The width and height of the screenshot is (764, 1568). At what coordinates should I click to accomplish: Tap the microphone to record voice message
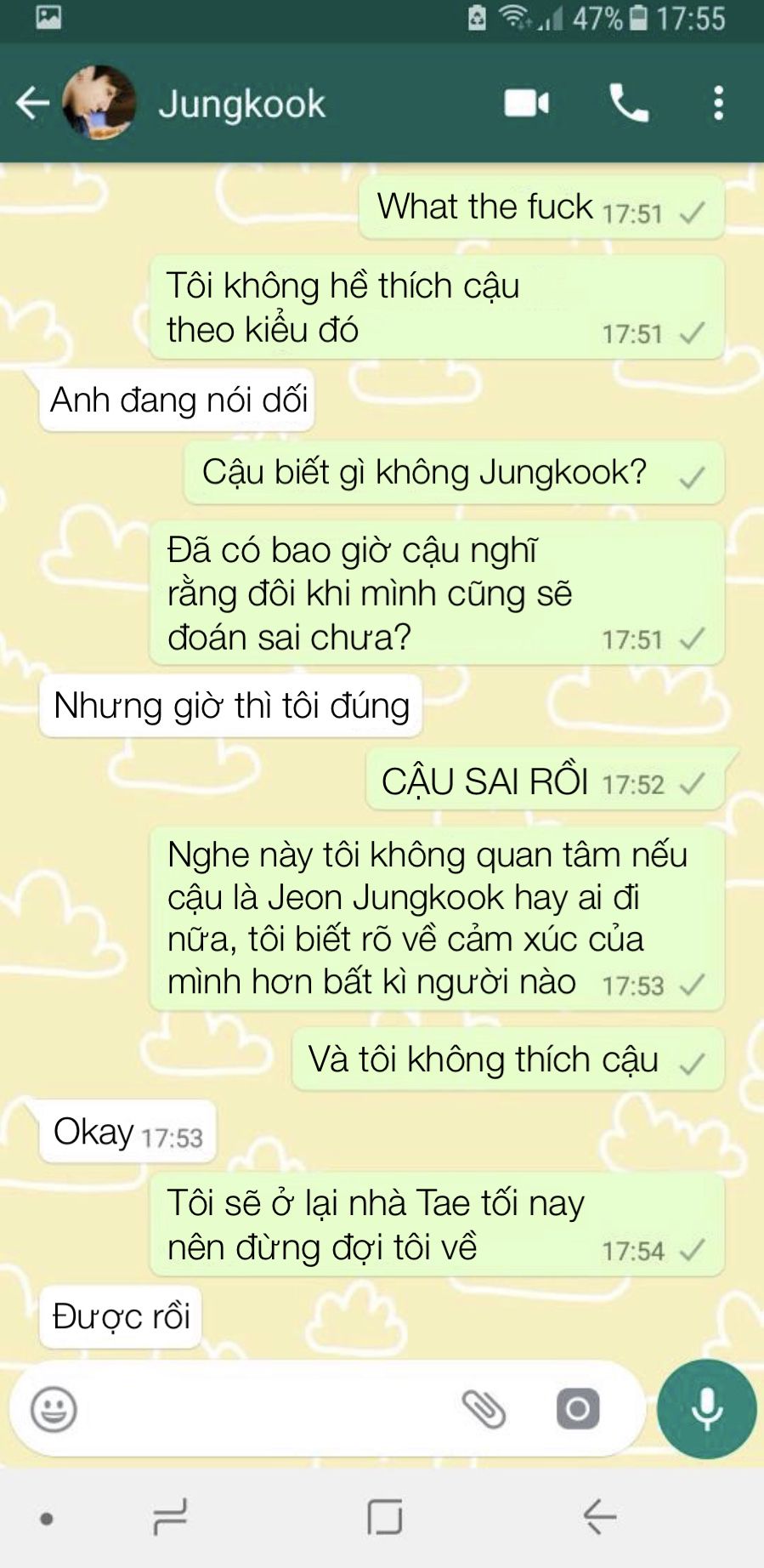(x=706, y=1409)
